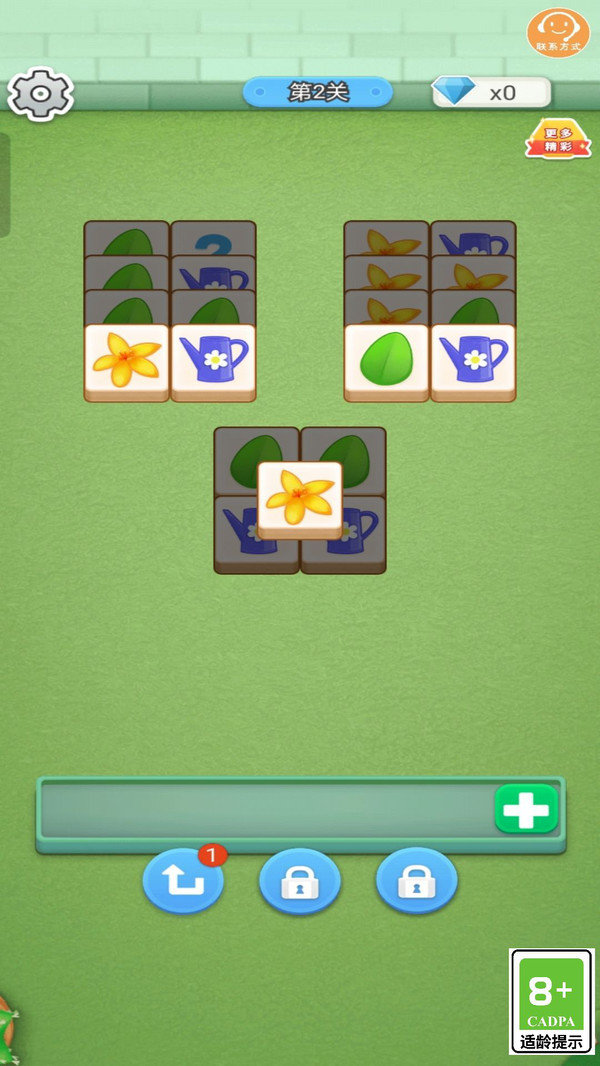Use the undo move-back power-up
Viewport: 600px width, 1066px height.
tap(183, 882)
